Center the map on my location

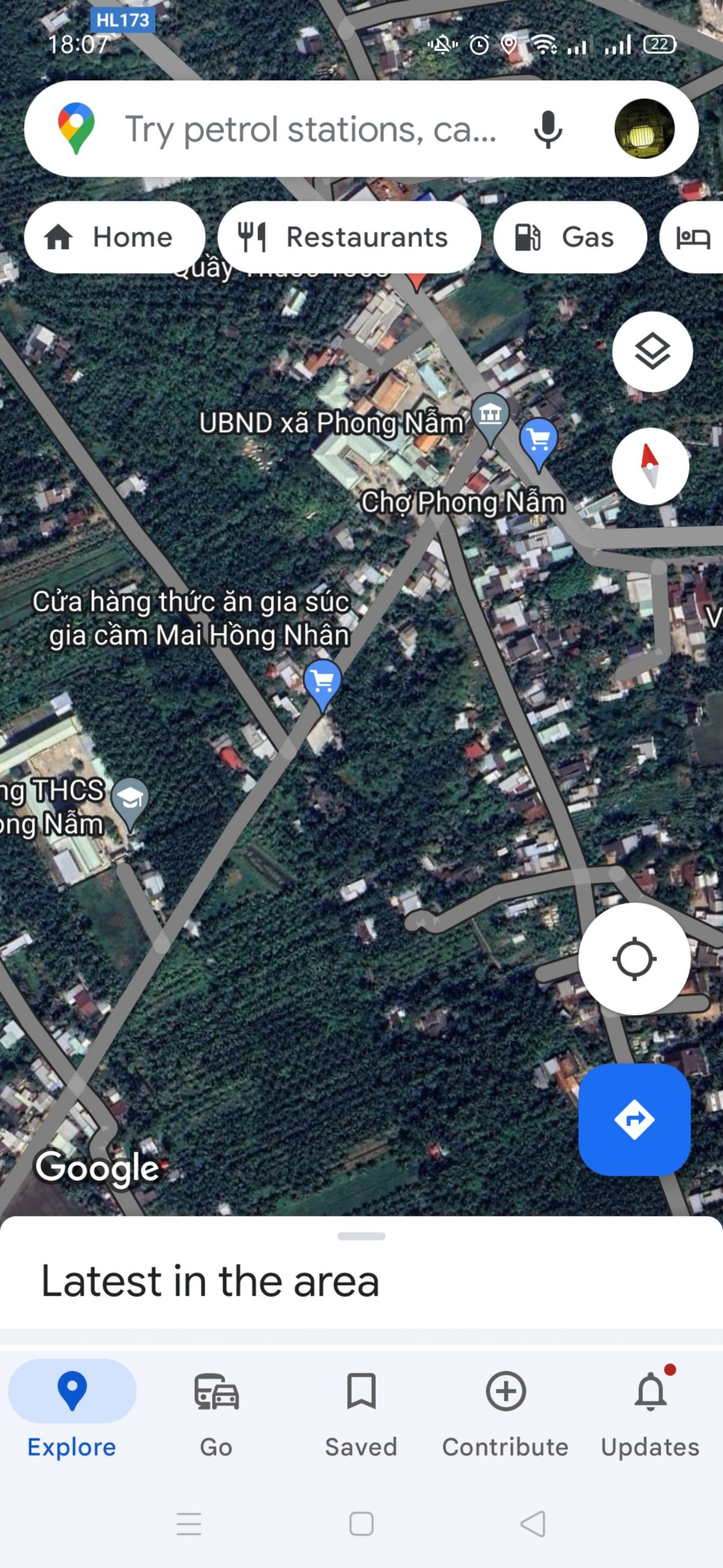click(x=634, y=959)
